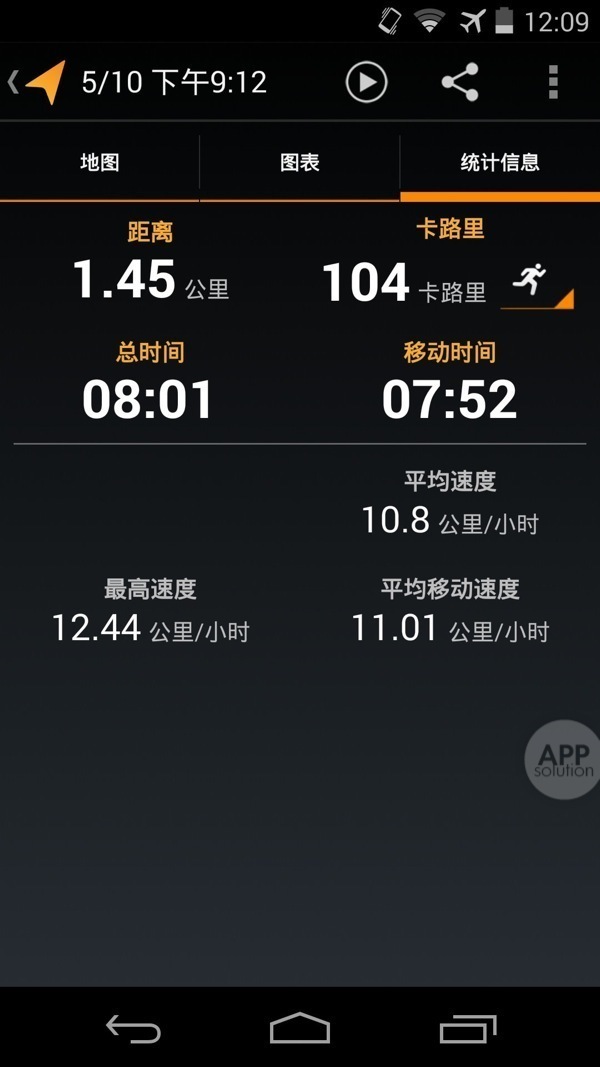Image resolution: width=600 pixels, height=1067 pixels.
Task: Share this workout record
Action: (x=460, y=82)
